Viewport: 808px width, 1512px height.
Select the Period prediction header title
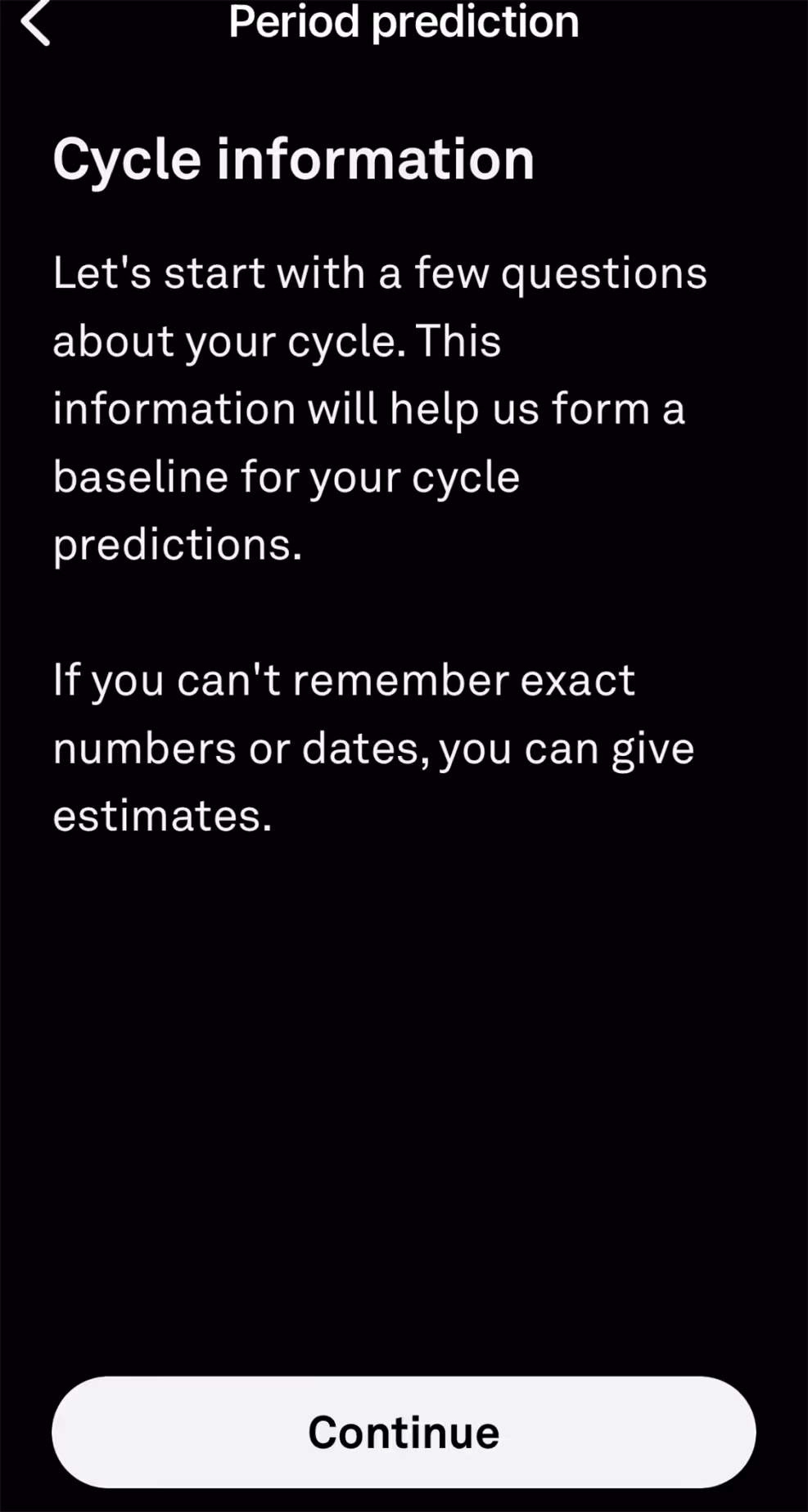[x=404, y=22]
